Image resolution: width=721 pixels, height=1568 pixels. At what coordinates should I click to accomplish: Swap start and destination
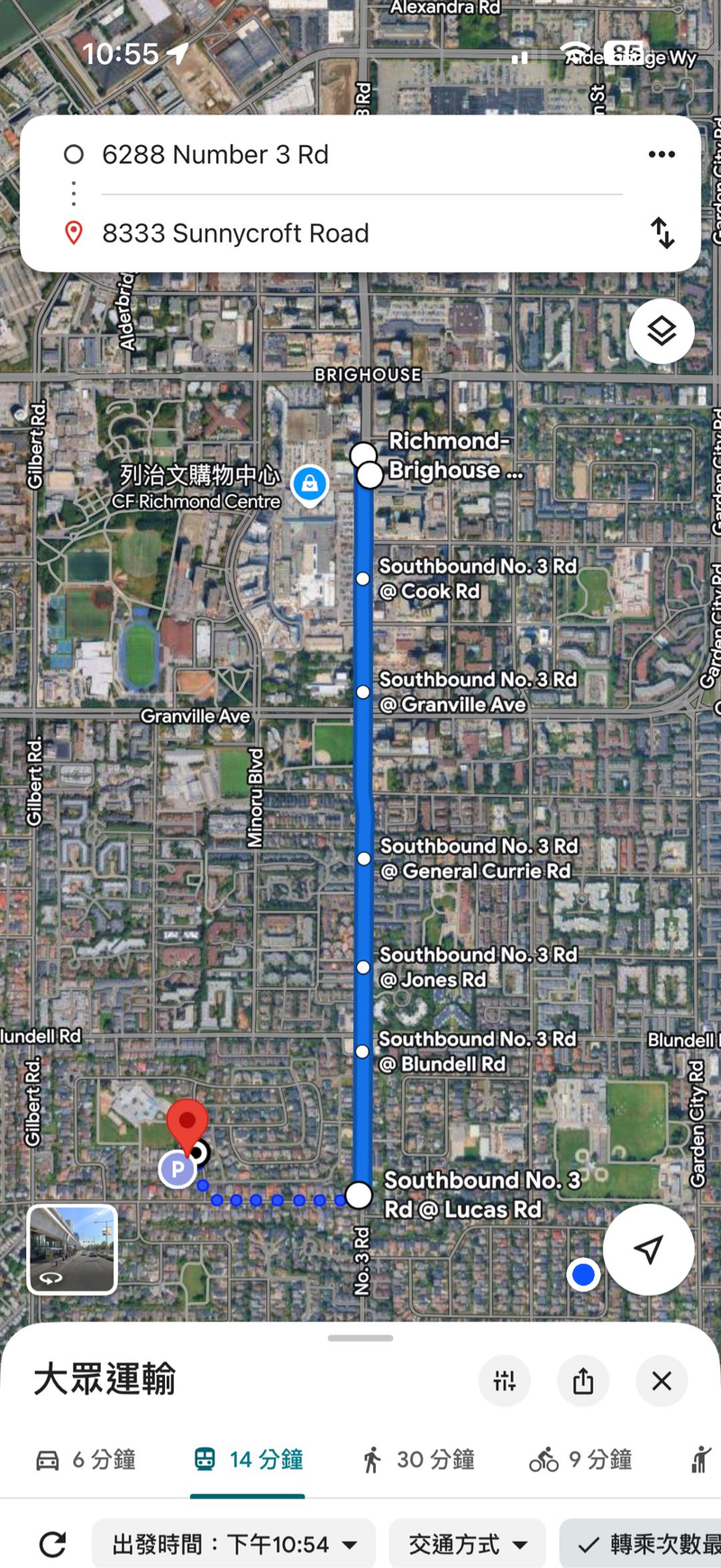tap(662, 233)
